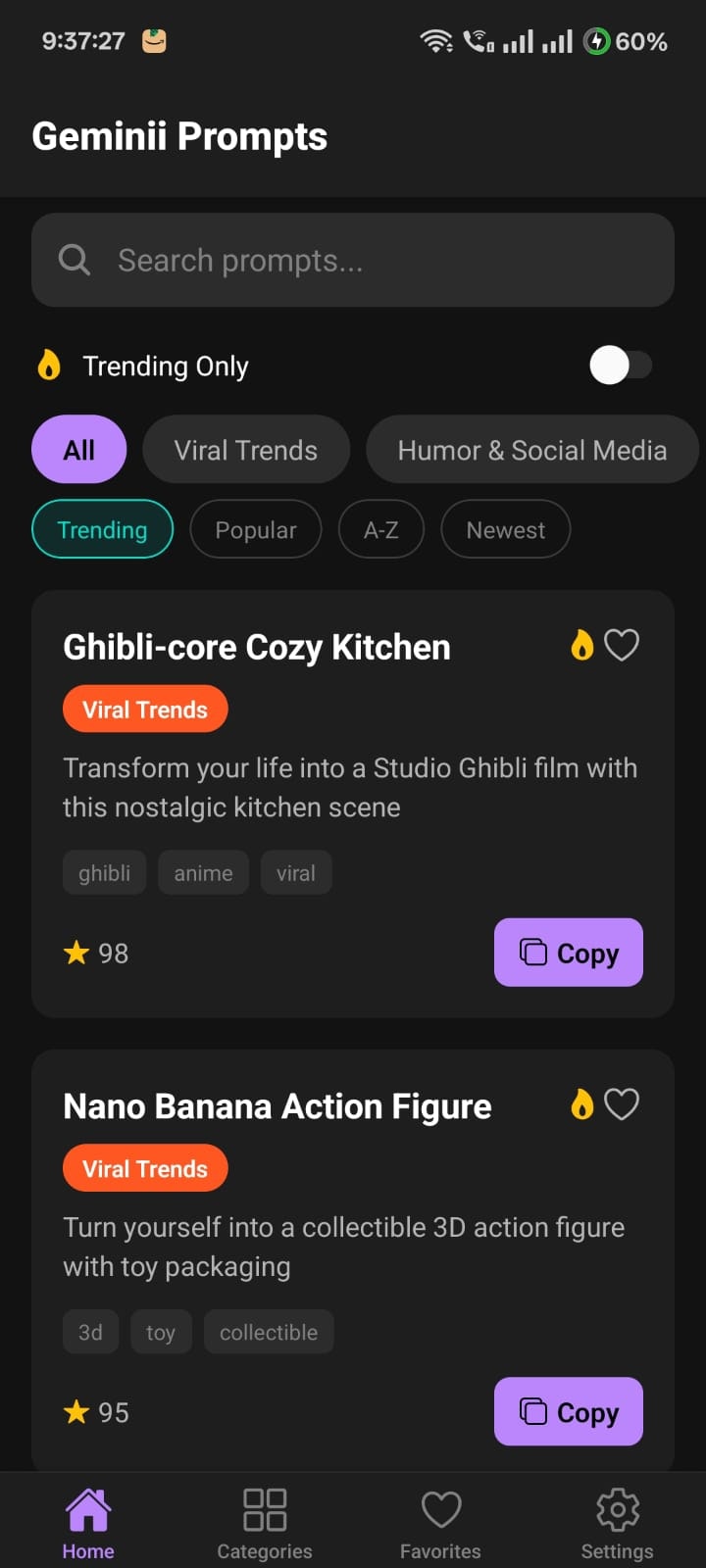Favorite the Nano Banana Action Figure prompt

(622, 1103)
